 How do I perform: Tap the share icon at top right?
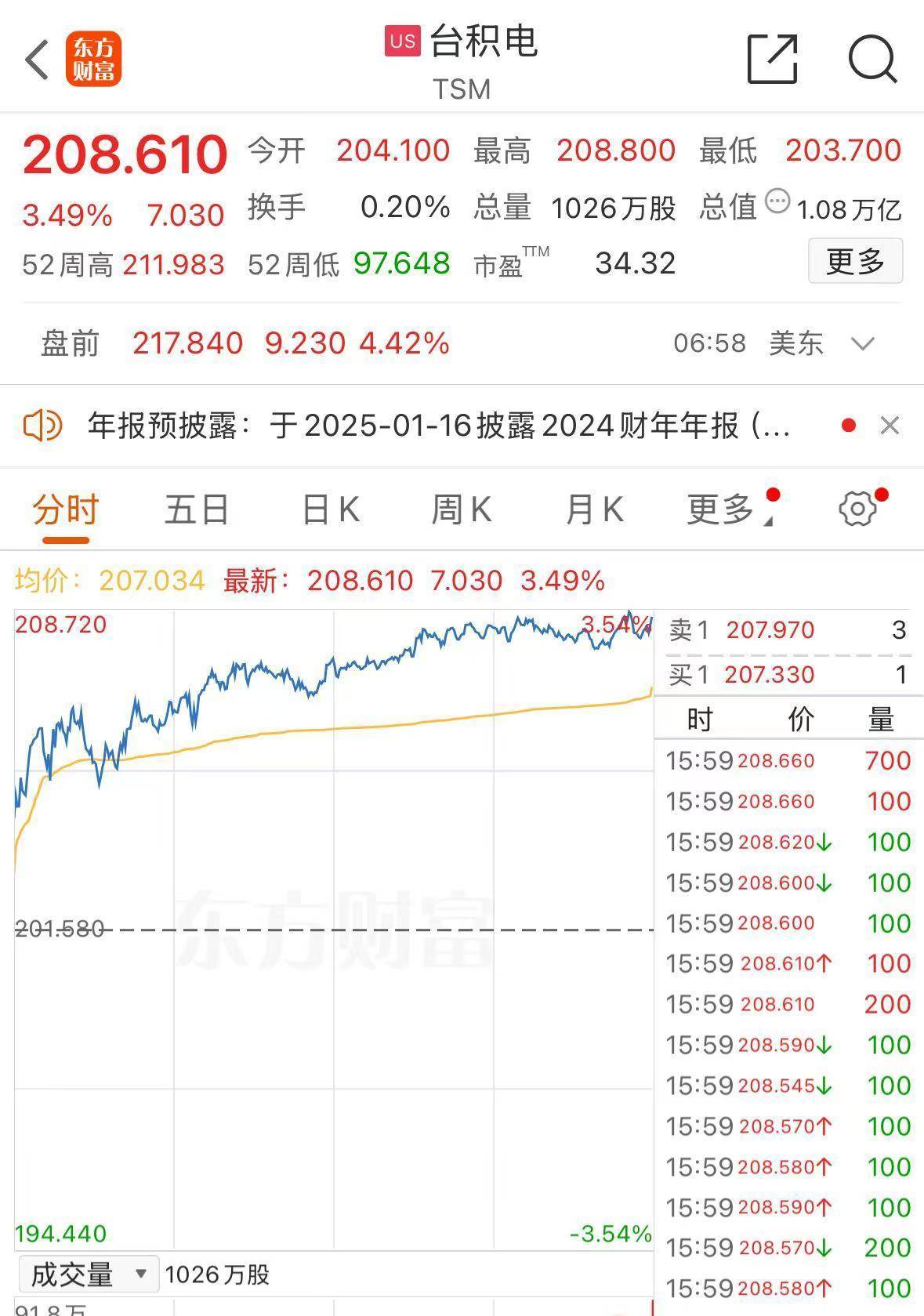pos(773,60)
